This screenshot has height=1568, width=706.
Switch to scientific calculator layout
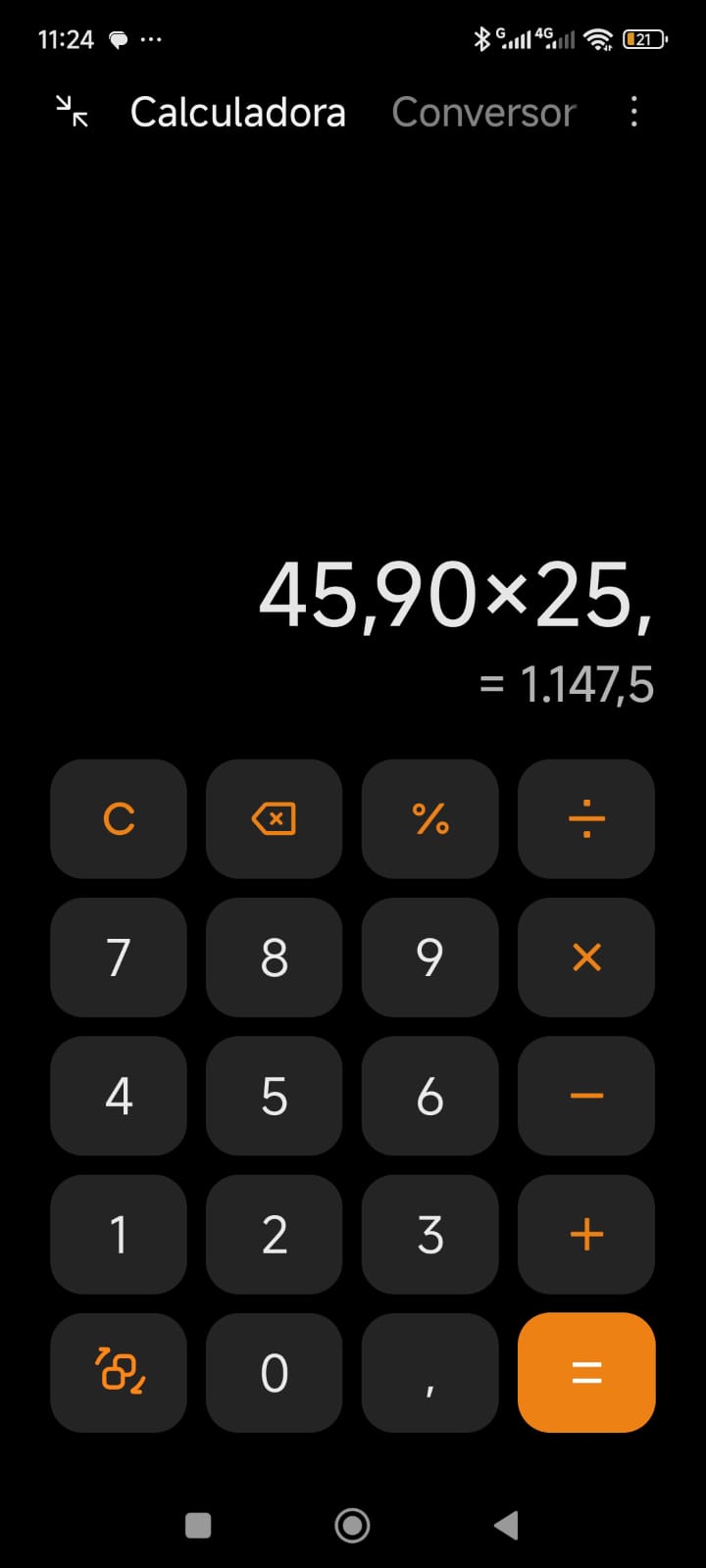(x=119, y=1372)
